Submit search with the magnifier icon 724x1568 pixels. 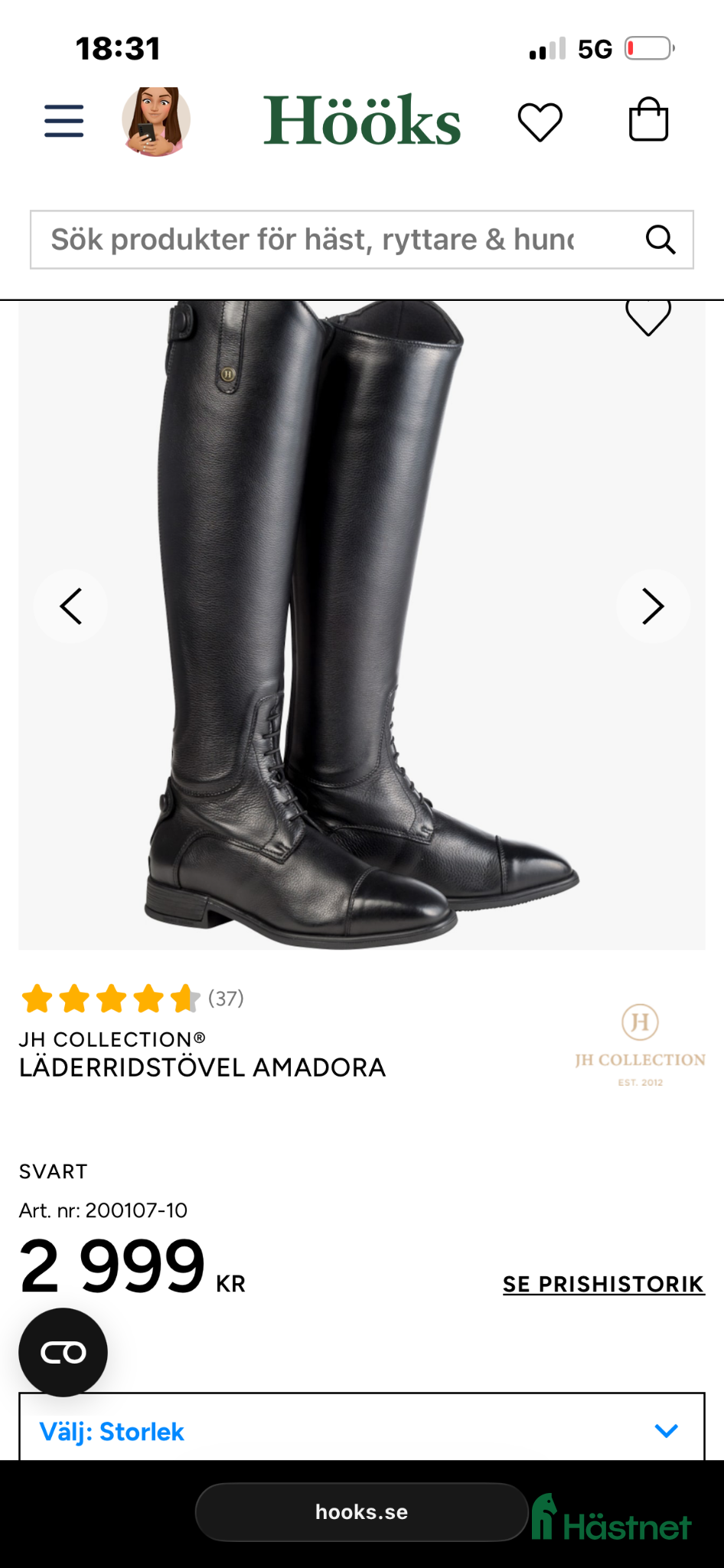pyautogui.click(x=660, y=240)
